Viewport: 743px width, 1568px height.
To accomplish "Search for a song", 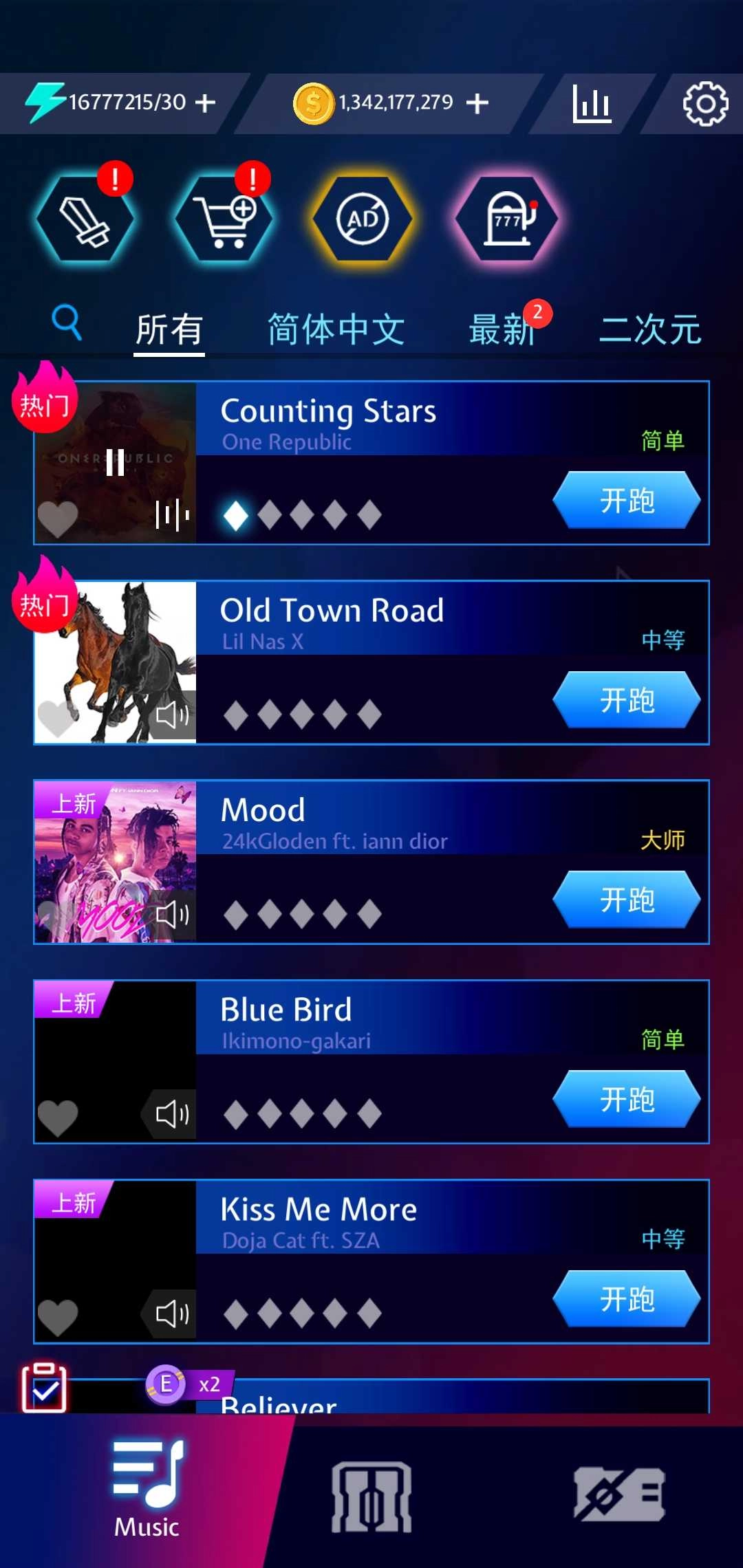I will tap(67, 322).
